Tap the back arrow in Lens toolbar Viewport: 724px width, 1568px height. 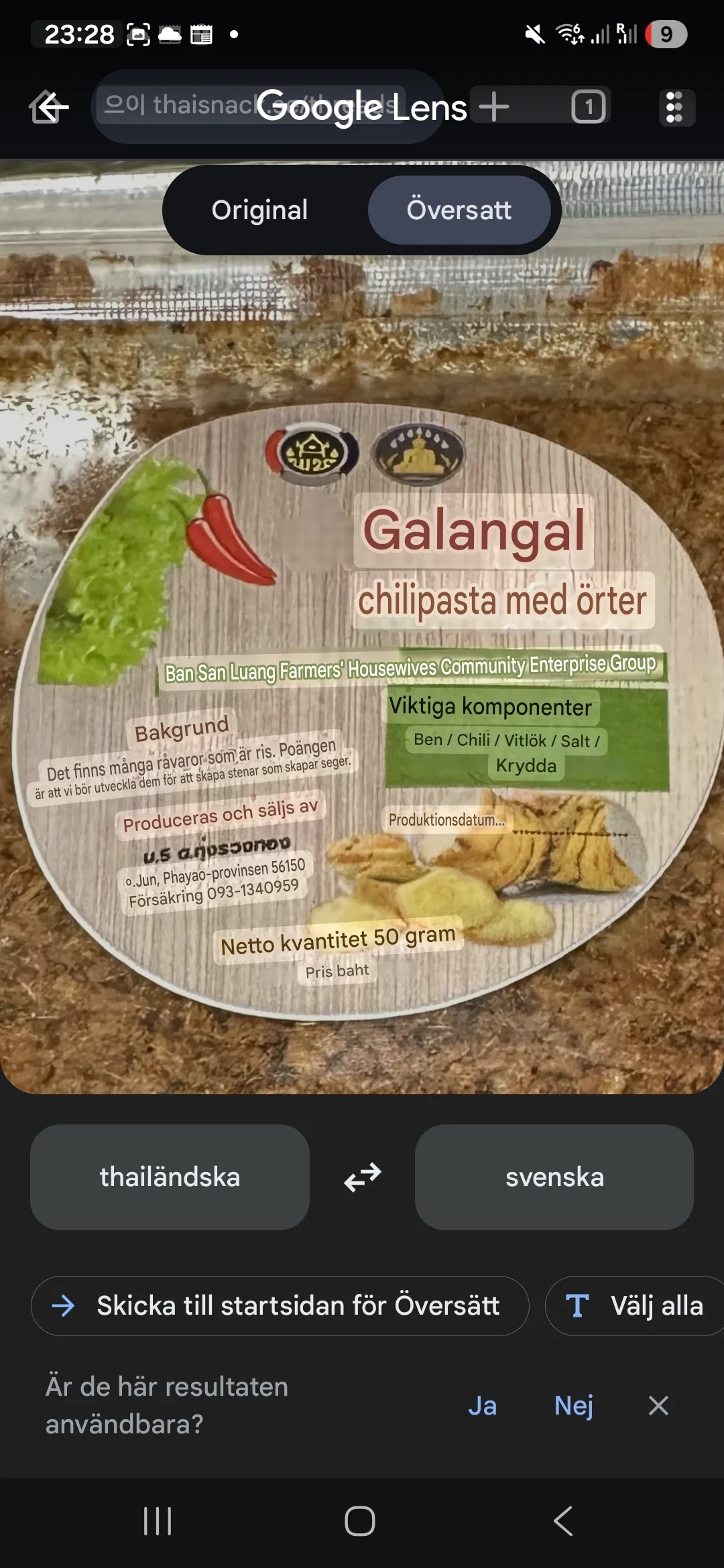pyautogui.click(x=47, y=106)
